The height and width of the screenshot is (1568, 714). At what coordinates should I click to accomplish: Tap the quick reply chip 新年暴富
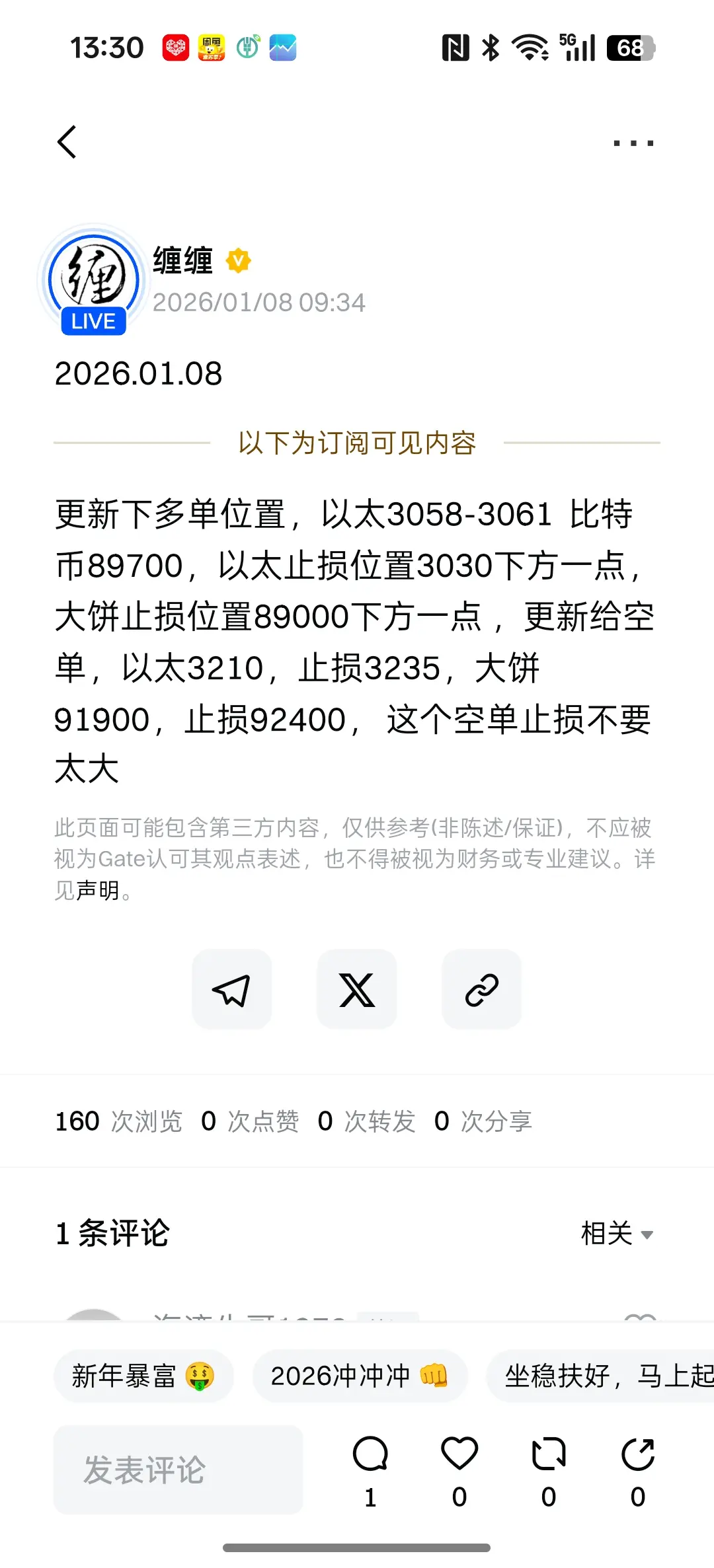pos(144,1376)
